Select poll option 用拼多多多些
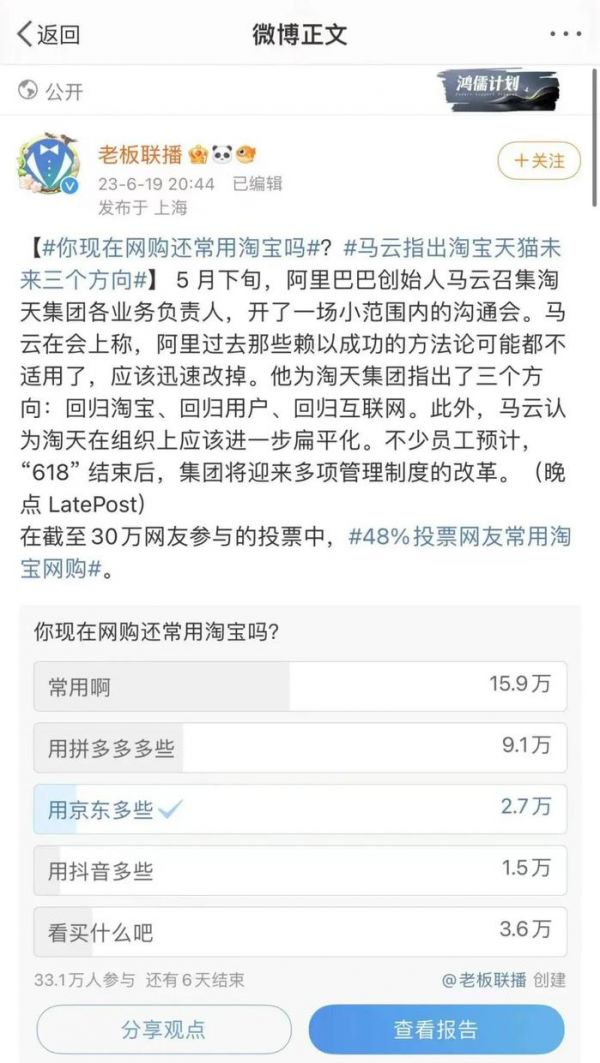 click(300, 746)
